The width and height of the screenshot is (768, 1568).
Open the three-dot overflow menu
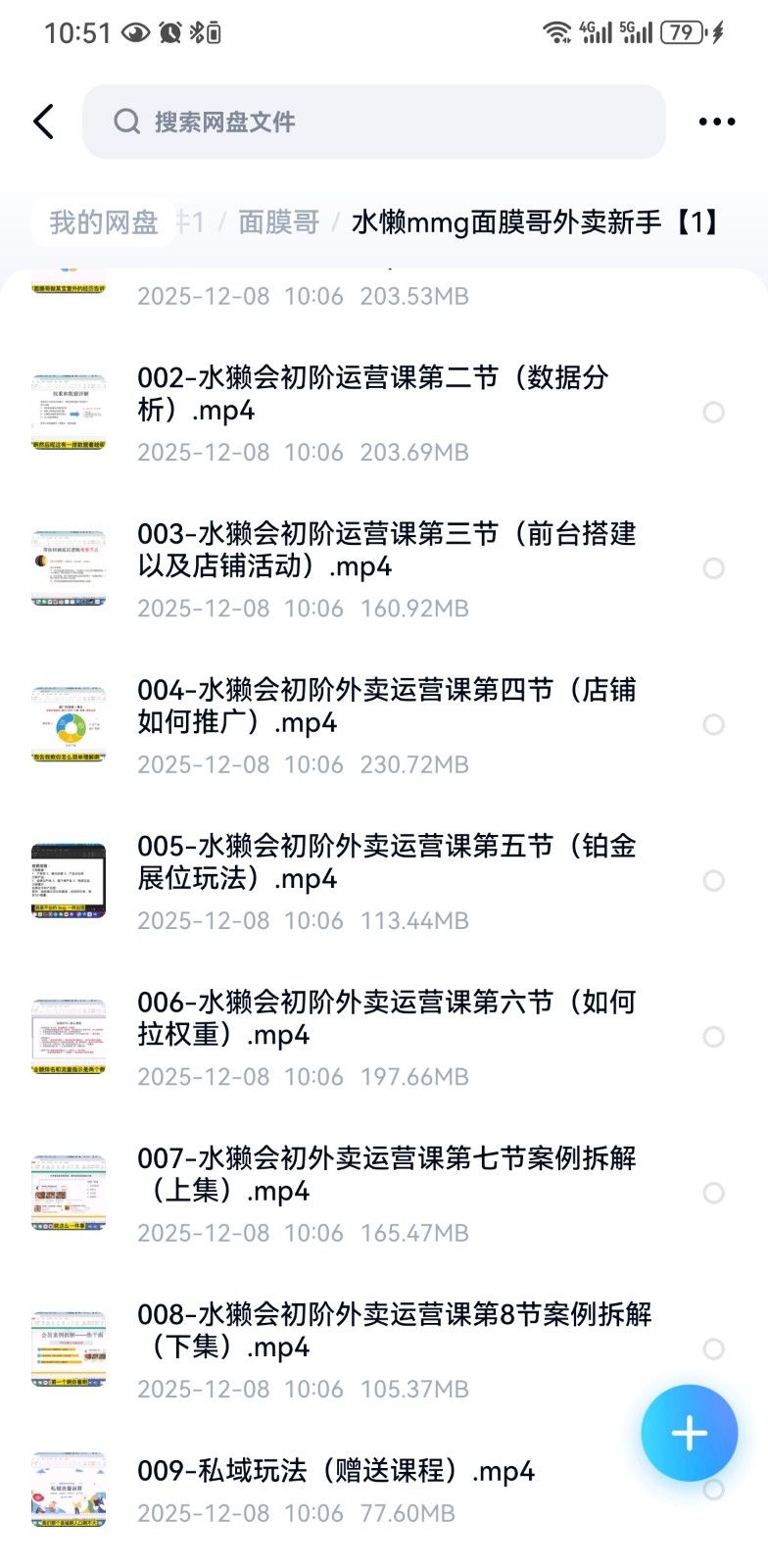tap(716, 122)
